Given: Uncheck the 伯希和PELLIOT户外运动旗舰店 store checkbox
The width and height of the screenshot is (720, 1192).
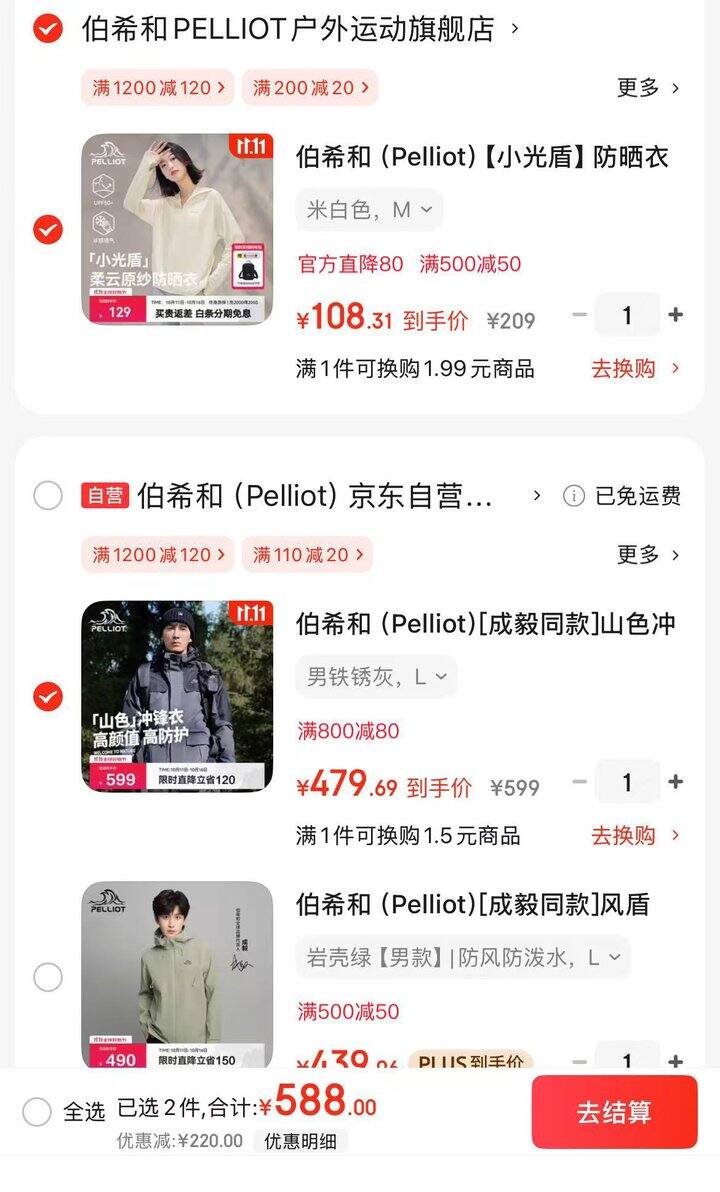Looking at the screenshot, I should pyautogui.click(x=47, y=29).
